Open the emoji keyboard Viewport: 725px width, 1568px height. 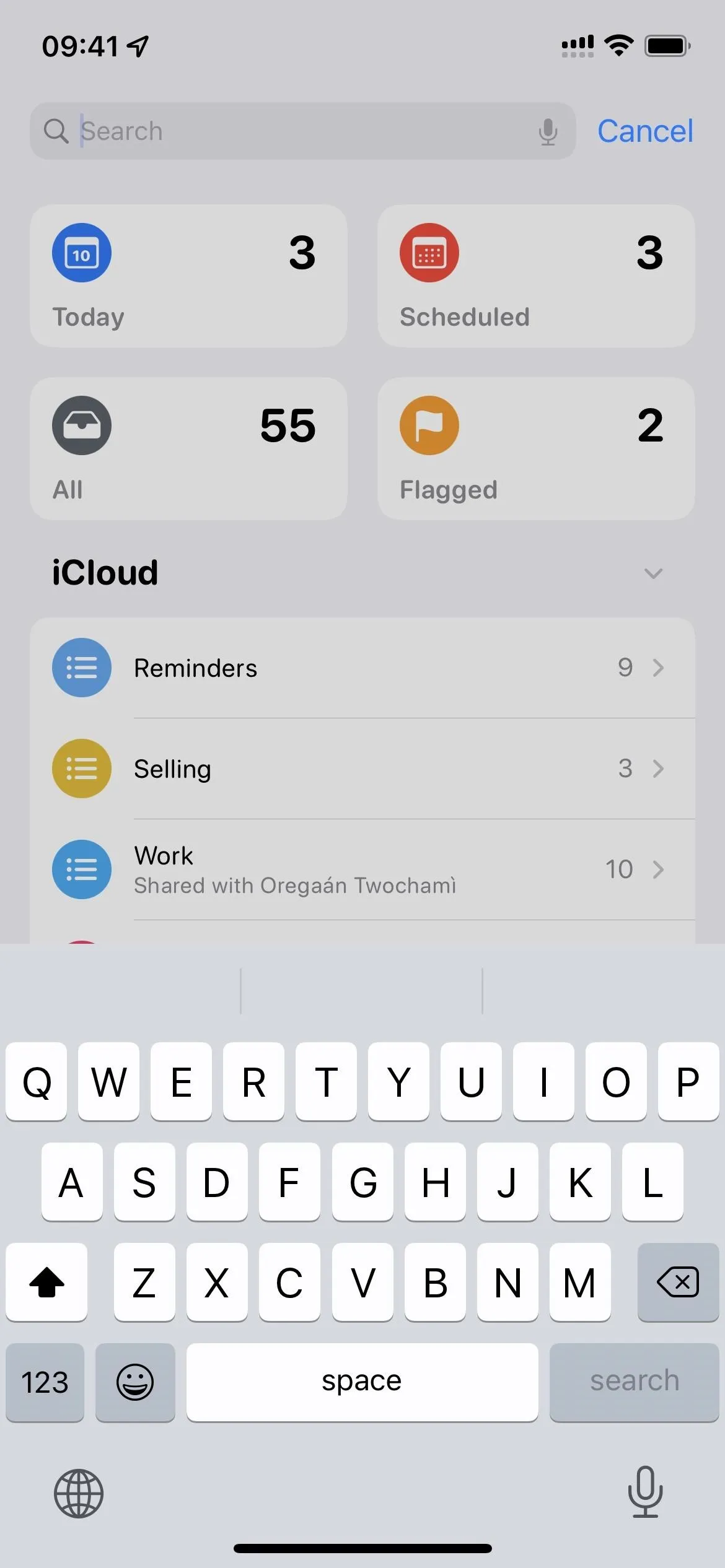tap(135, 1382)
